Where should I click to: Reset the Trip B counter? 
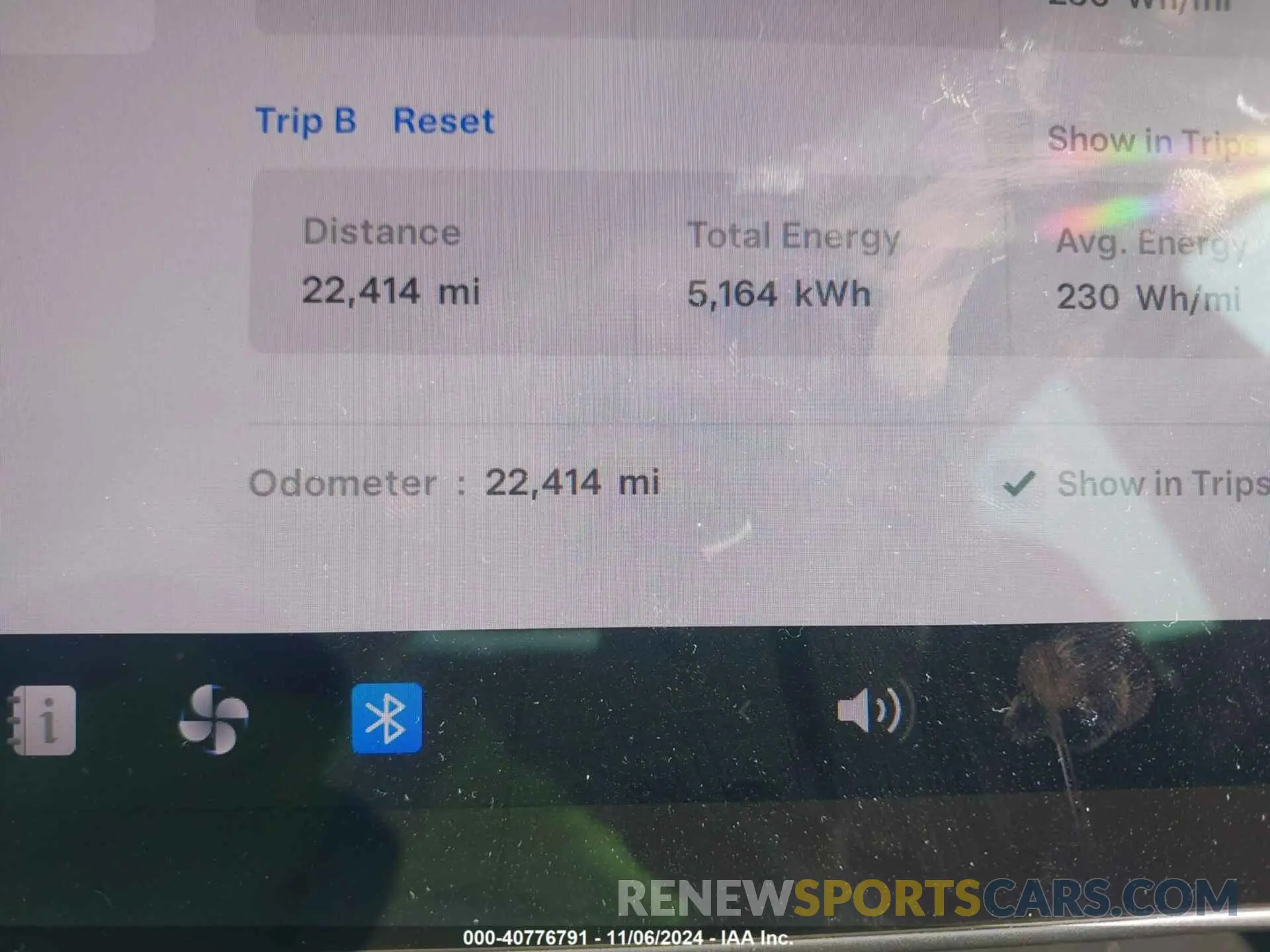[x=443, y=122]
